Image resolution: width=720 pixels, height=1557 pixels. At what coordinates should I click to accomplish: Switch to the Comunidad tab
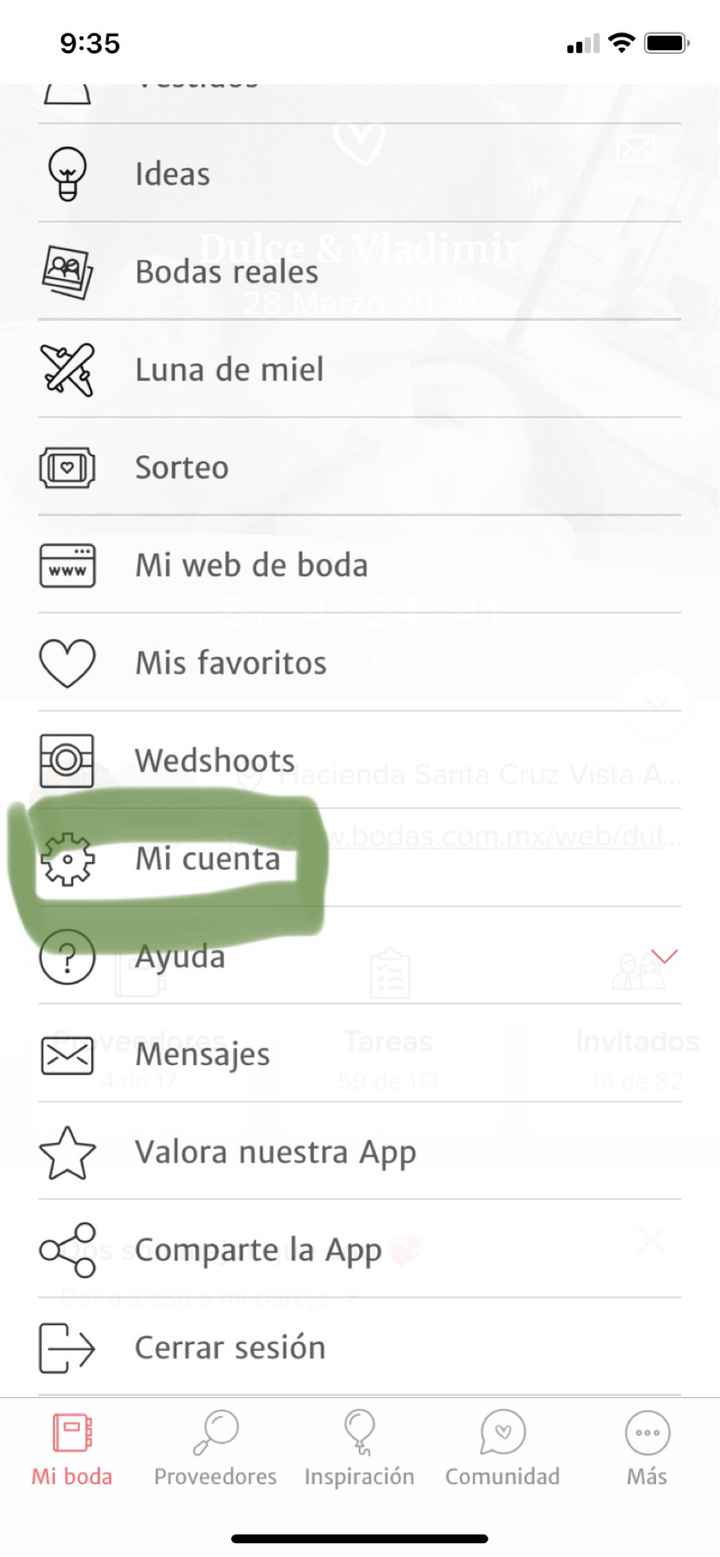pos(502,1450)
